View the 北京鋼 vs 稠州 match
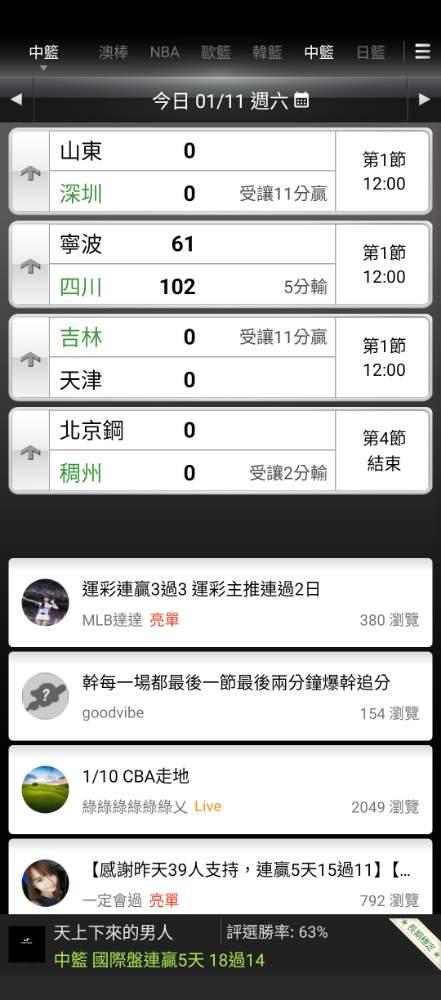441x1000 pixels. click(x=220, y=451)
